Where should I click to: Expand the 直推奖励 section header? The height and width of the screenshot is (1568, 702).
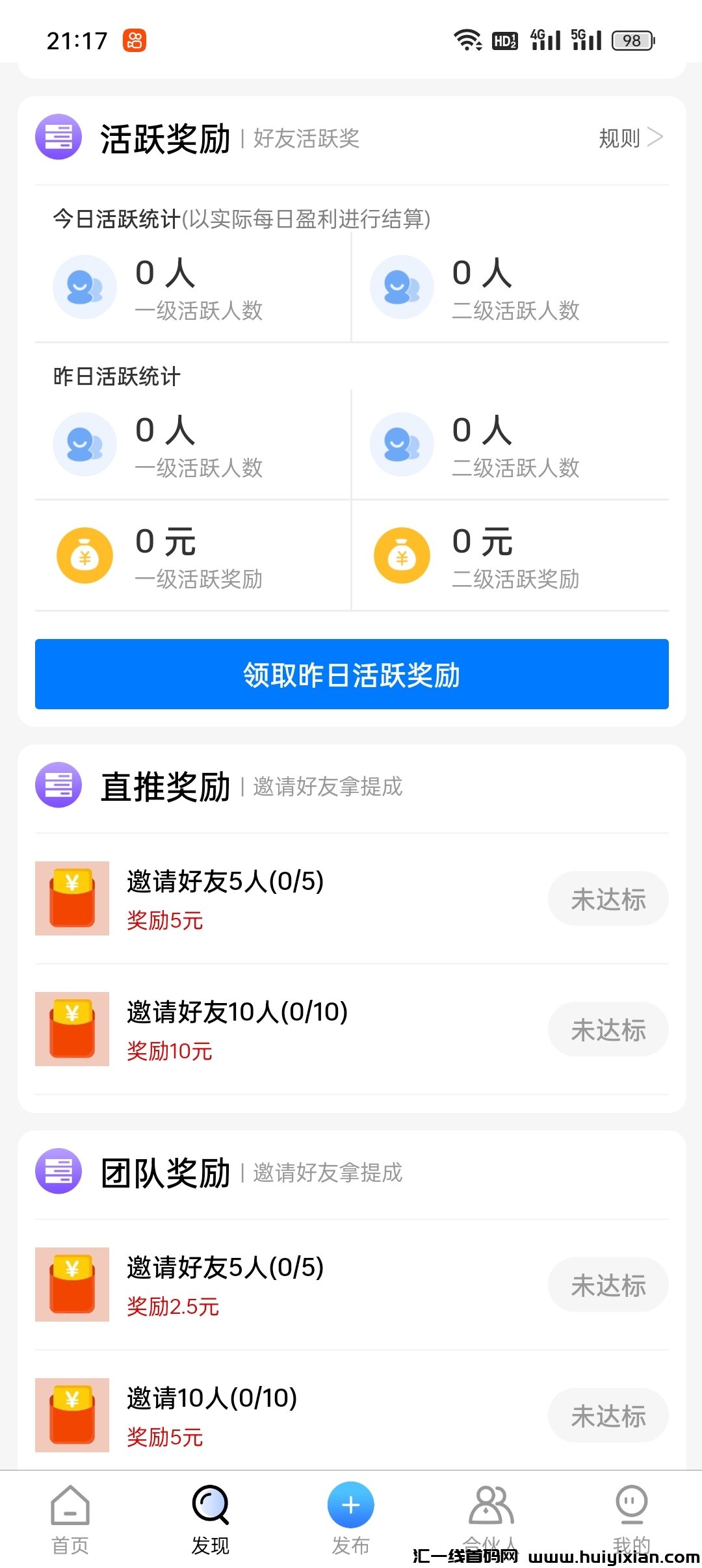(x=166, y=787)
